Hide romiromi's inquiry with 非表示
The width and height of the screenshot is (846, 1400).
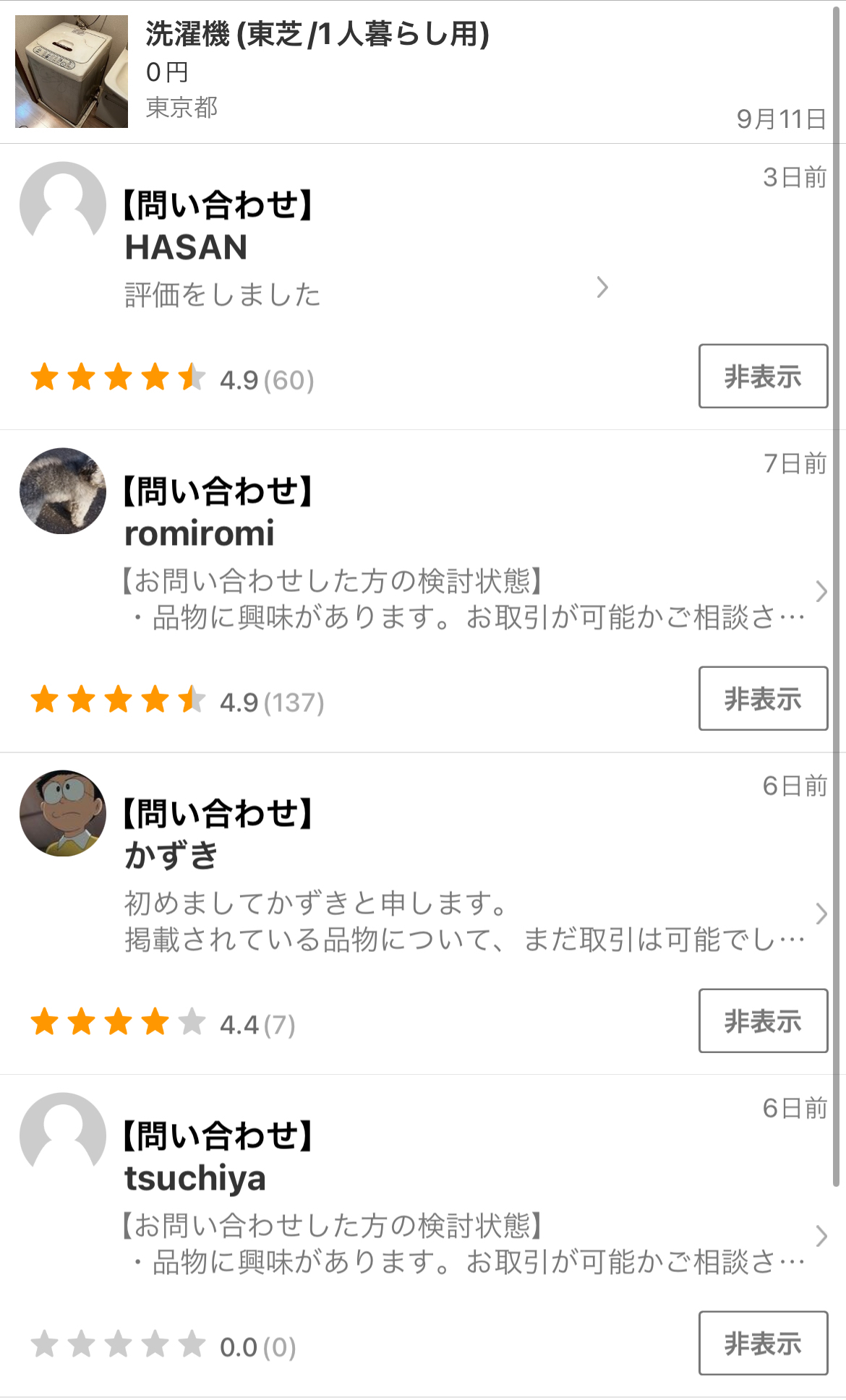pos(762,699)
